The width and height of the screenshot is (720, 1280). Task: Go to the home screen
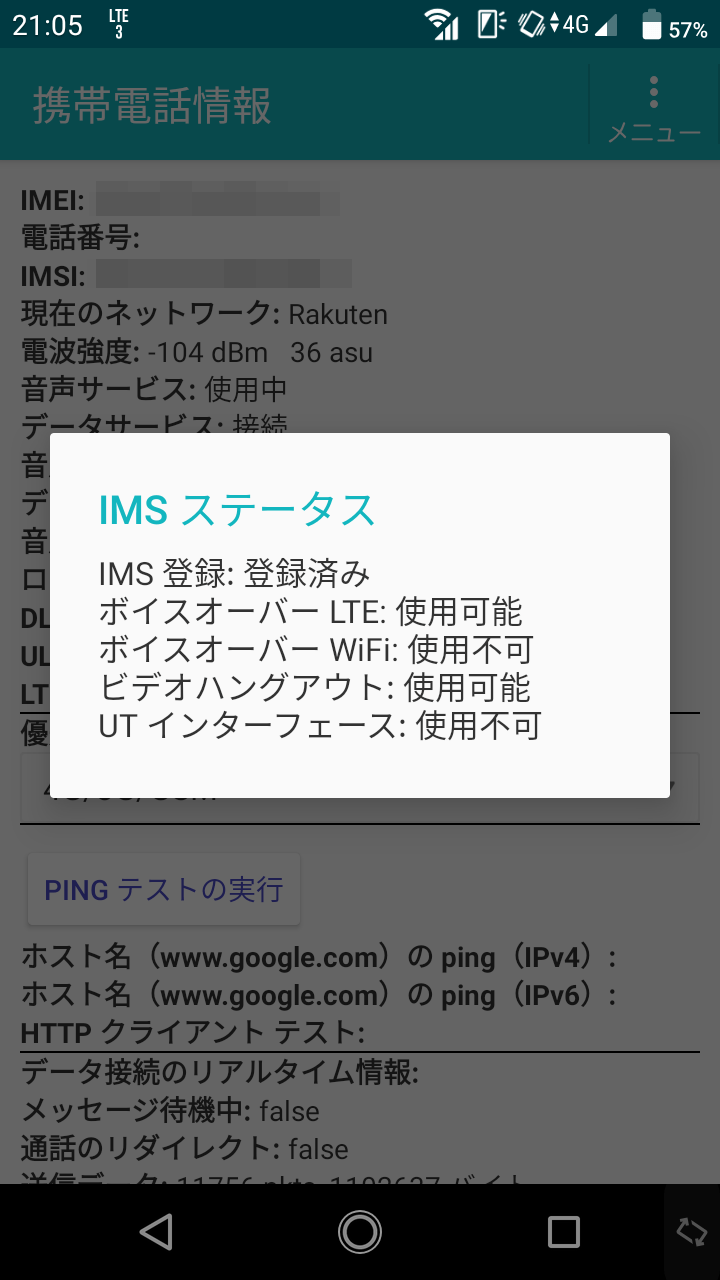tap(360, 1232)
